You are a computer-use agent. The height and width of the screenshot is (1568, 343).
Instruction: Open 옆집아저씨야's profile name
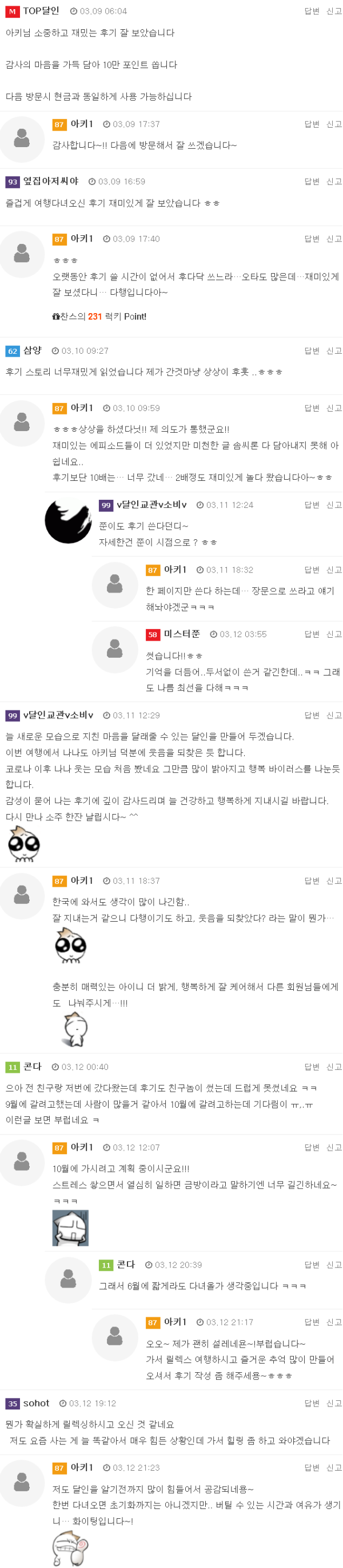coord(51,181)
